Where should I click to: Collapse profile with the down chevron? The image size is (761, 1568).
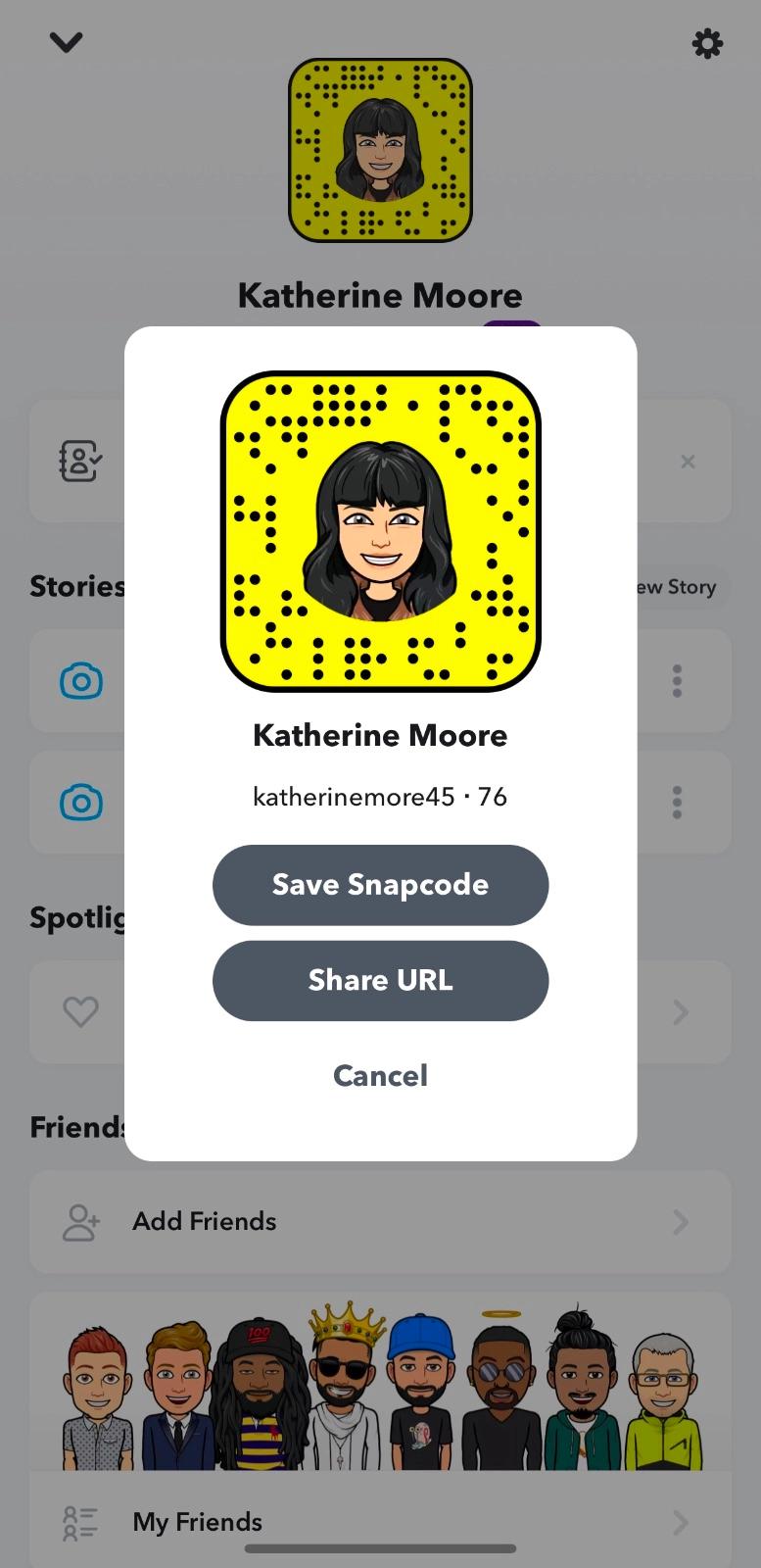point(66,42)
